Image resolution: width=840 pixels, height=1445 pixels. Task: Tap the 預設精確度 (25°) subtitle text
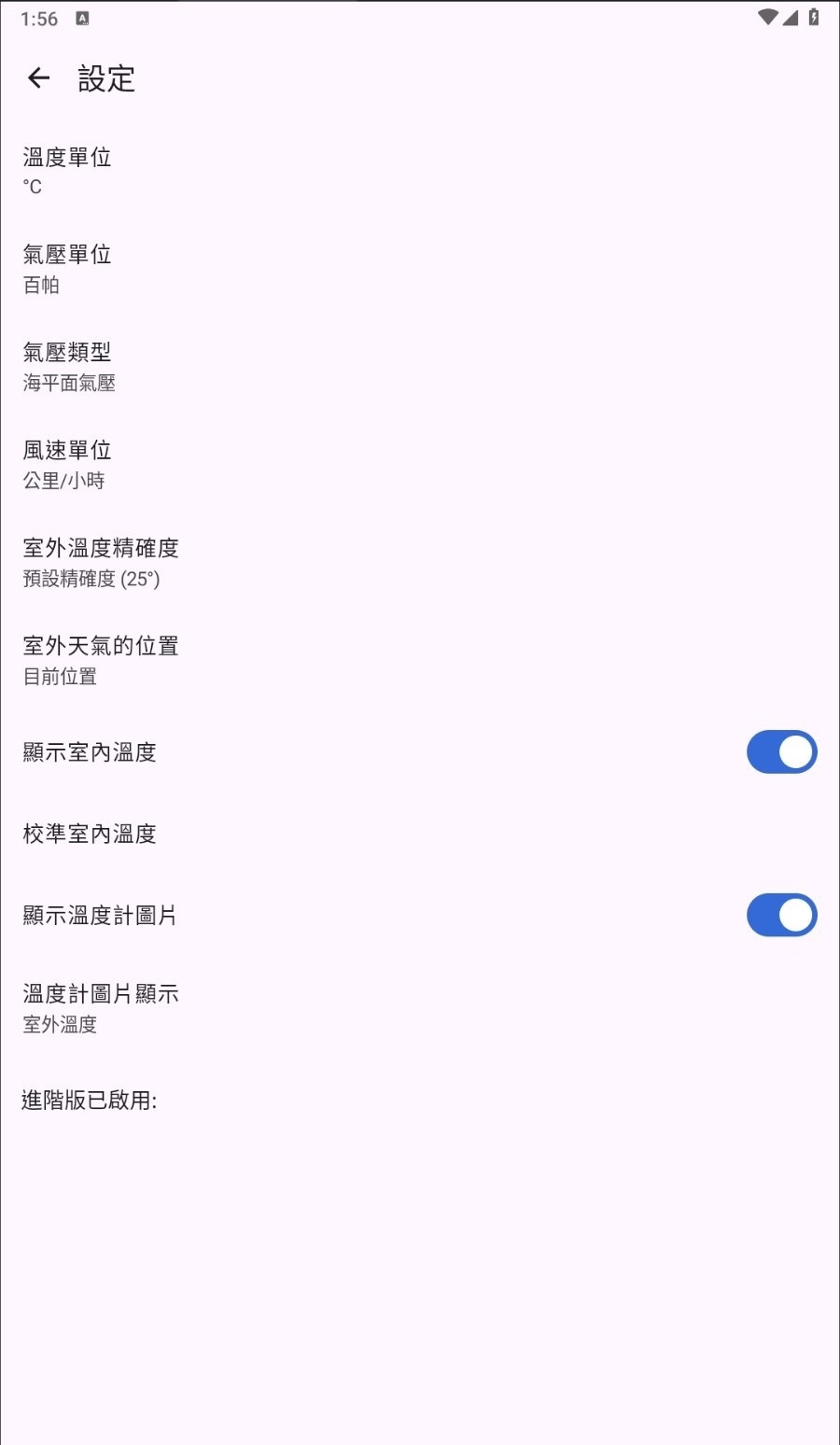tap(91, 579)
